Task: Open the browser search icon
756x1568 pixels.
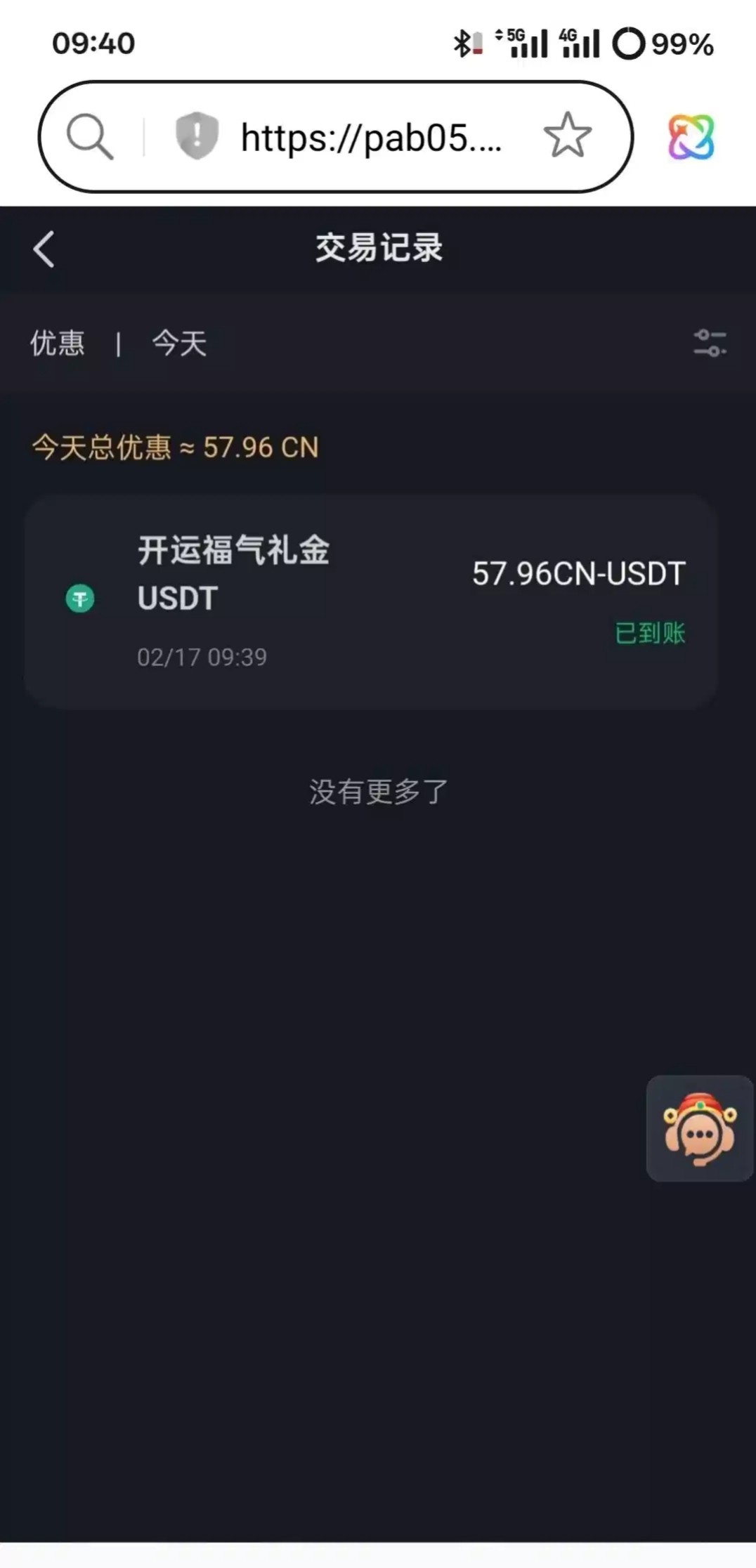Action: 89,136
